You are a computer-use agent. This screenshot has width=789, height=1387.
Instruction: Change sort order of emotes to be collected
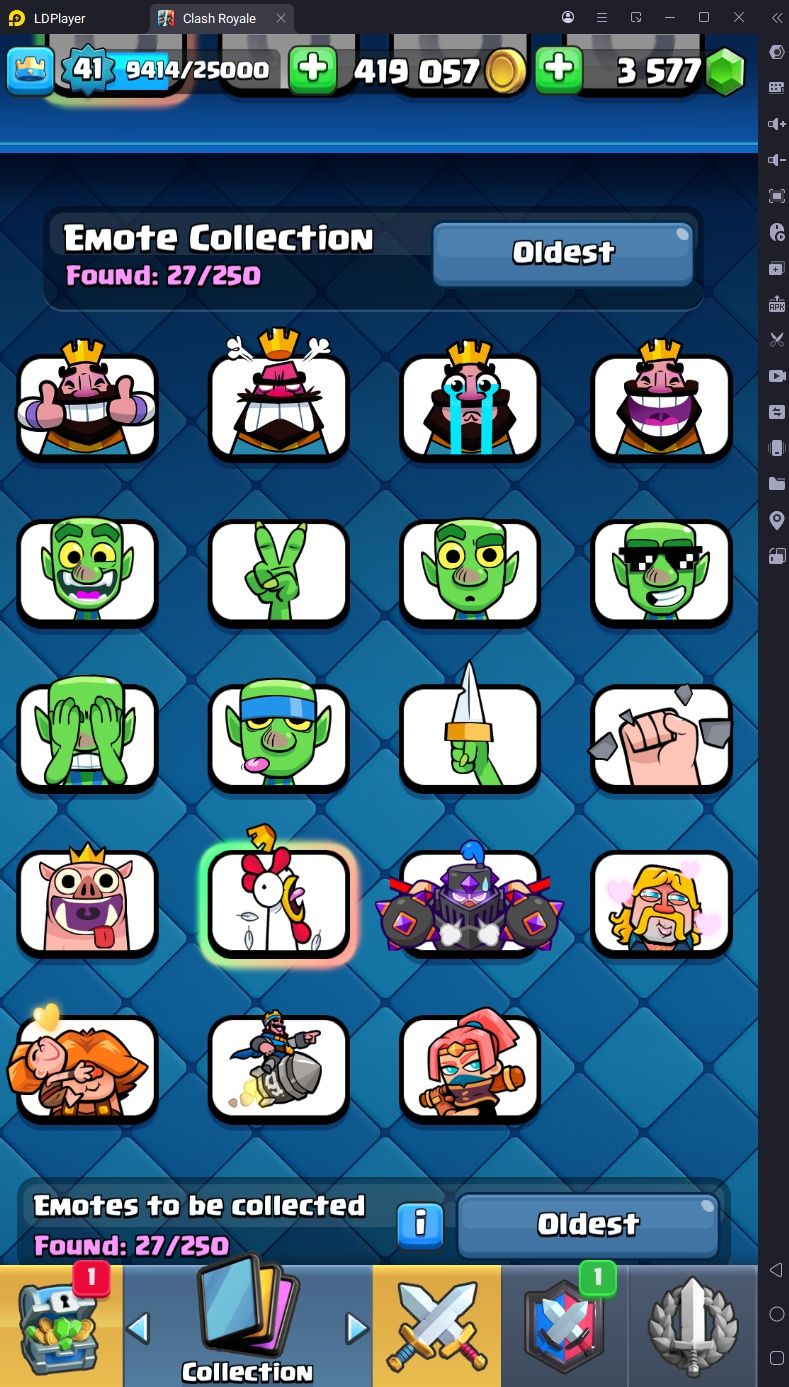pyautogui.click(x=588, y=1224)
